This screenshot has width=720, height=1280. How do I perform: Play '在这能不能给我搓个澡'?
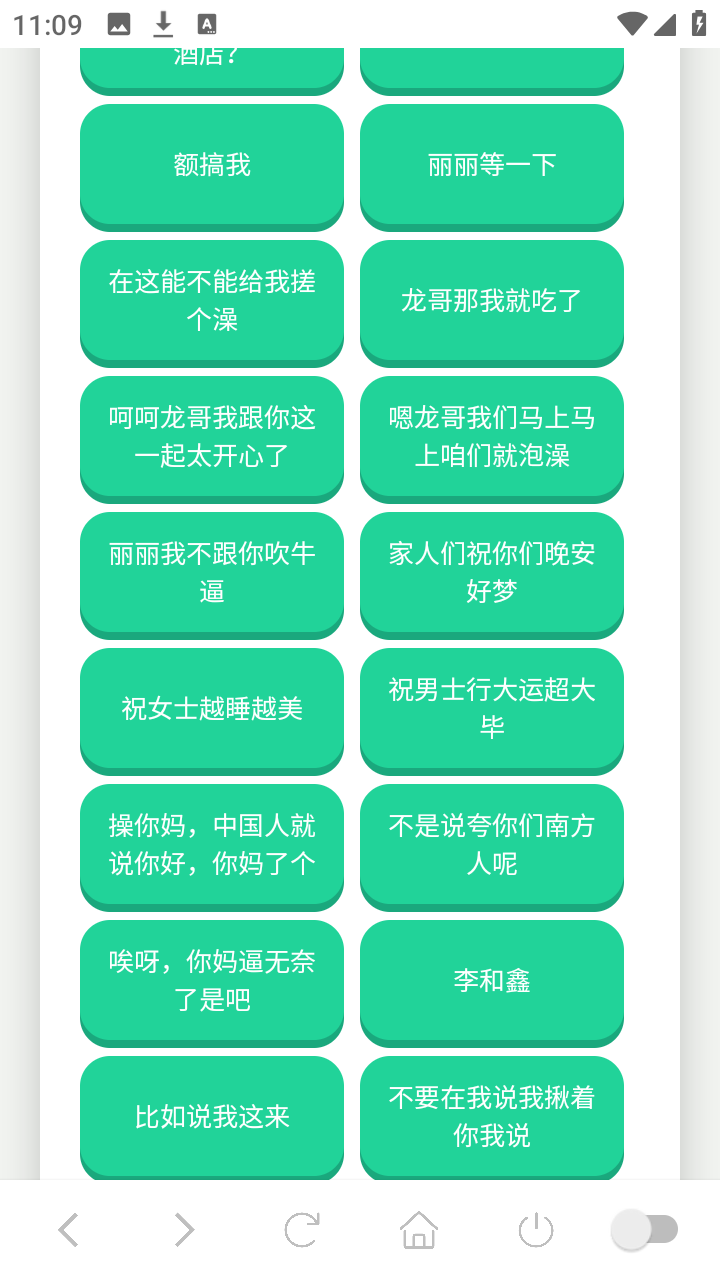[211, 302]
